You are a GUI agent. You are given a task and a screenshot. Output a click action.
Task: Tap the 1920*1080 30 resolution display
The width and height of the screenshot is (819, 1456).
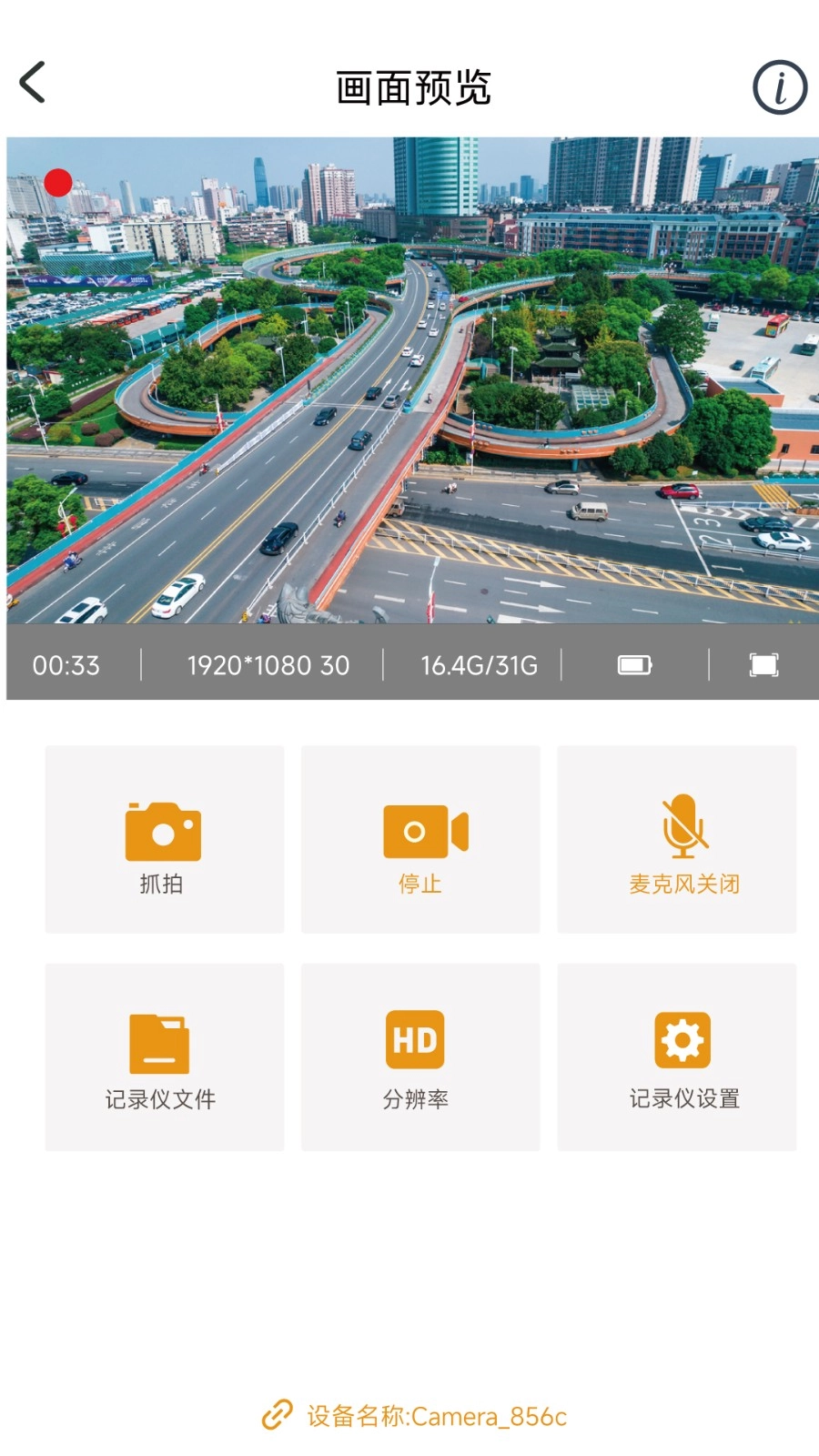tap(267, 665)
